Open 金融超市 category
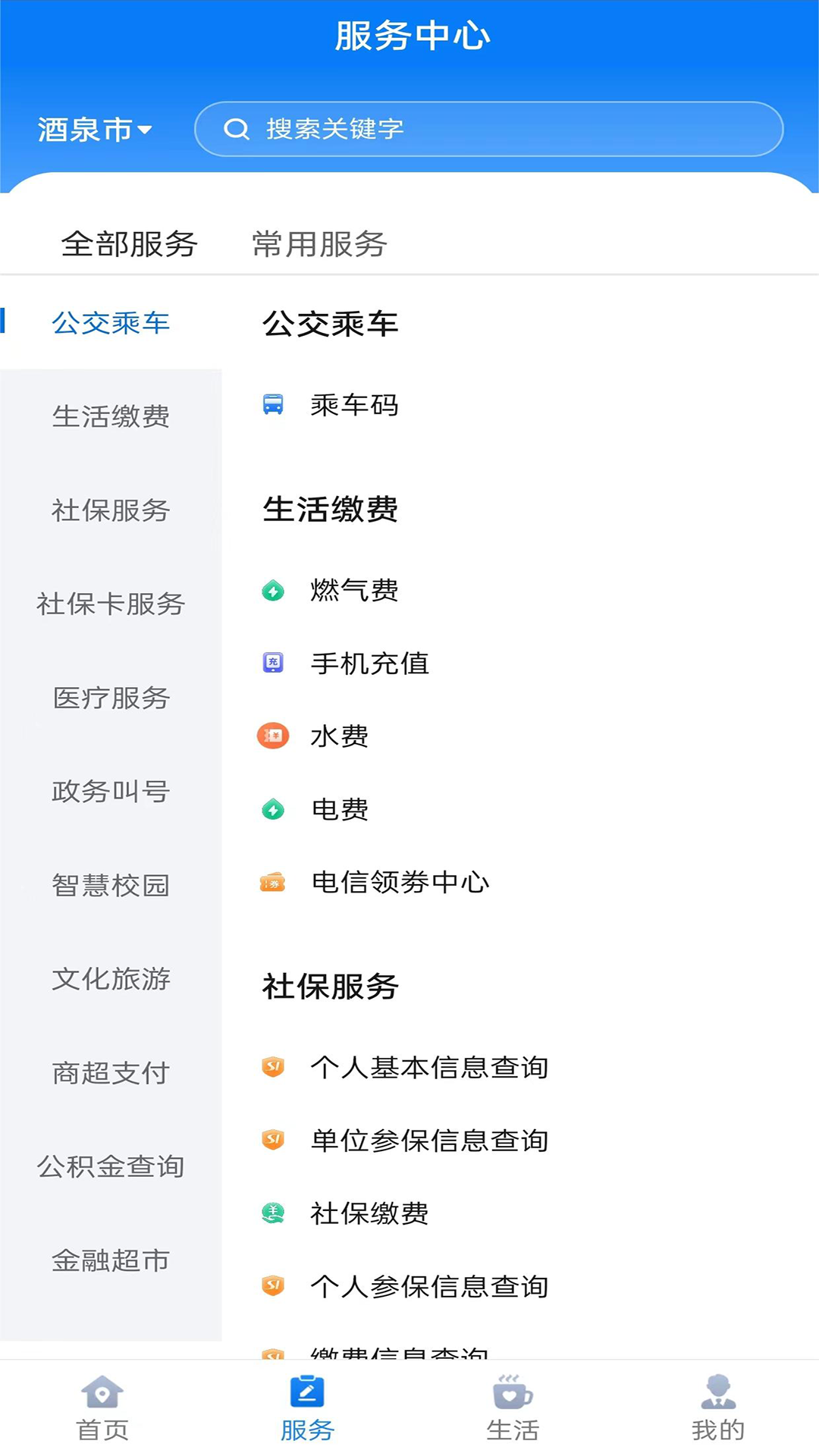Screen dimensions: 819x1456 coord(111,1261)
